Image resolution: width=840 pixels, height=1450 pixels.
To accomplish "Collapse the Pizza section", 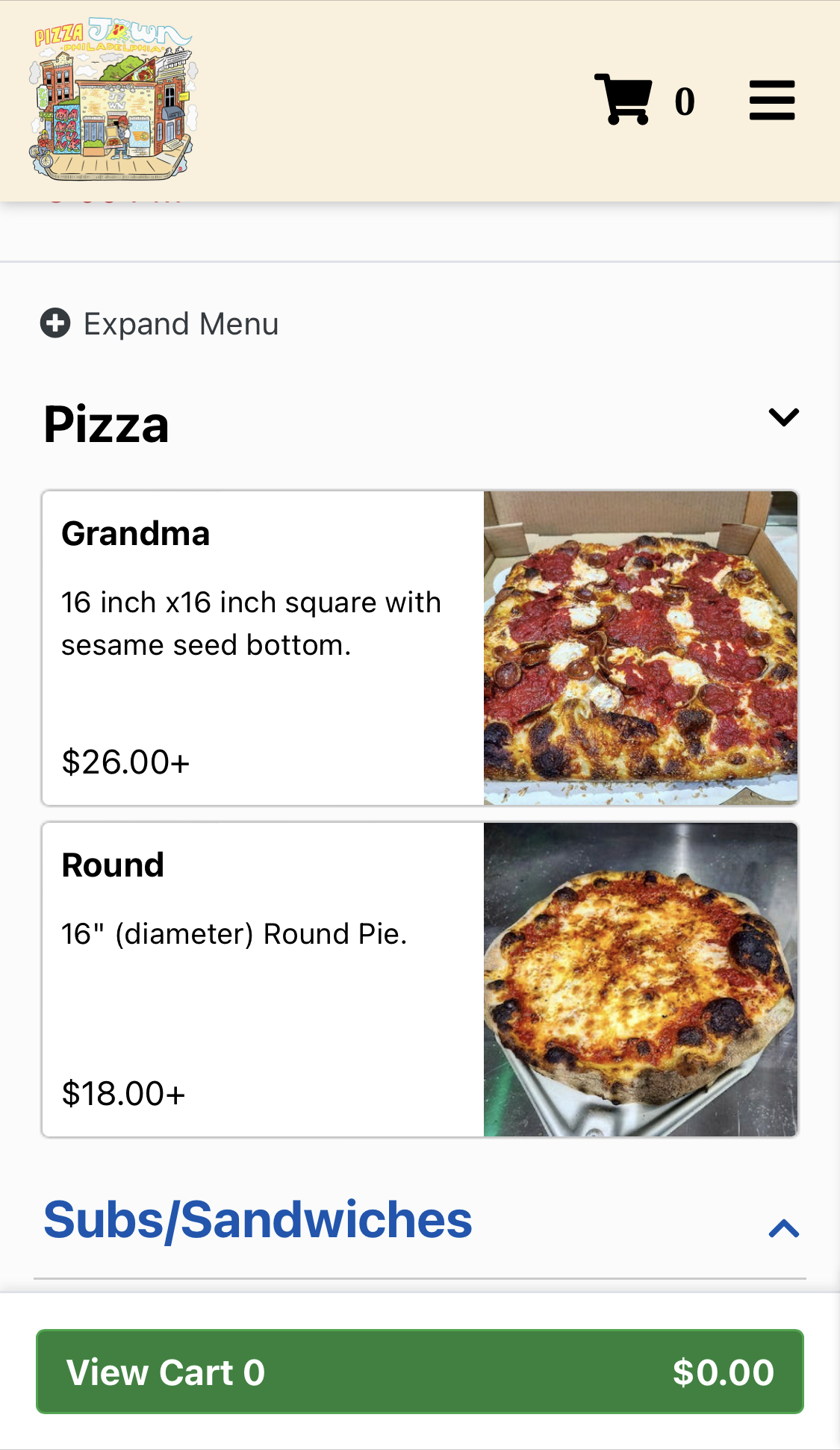I will click(783, 417).
